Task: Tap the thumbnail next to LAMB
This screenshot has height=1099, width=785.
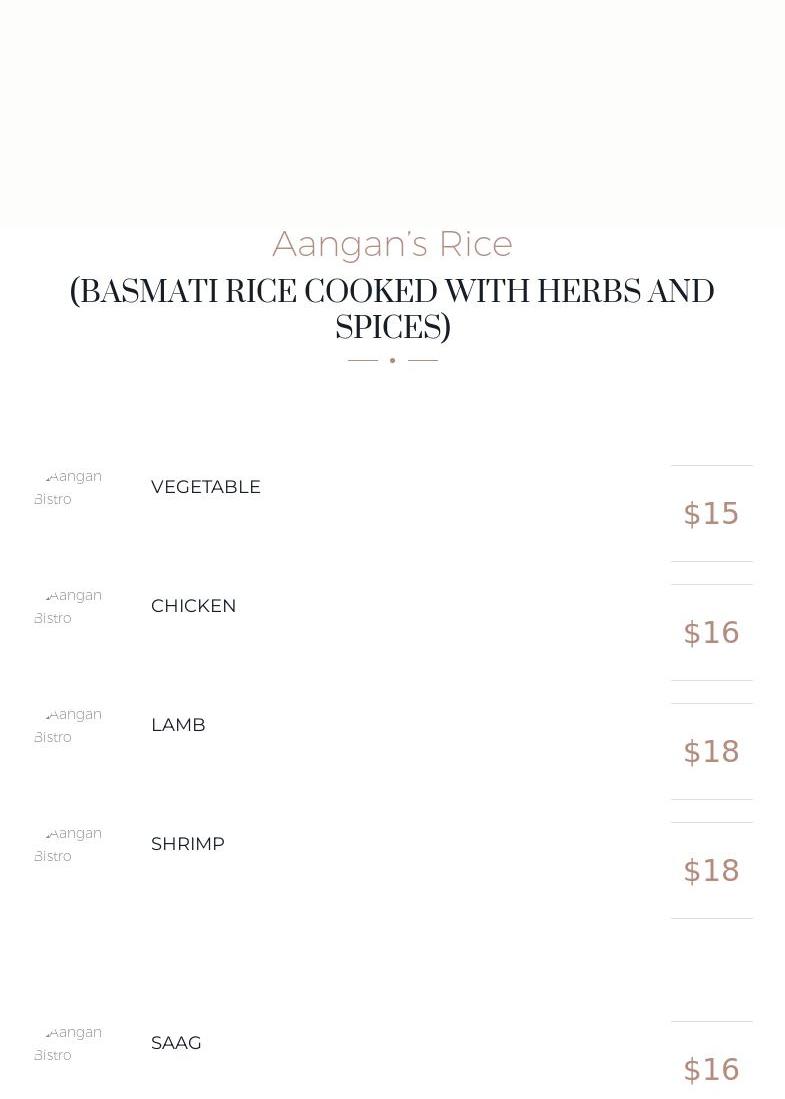Action: pyautogui.click(x=68, y=726)
